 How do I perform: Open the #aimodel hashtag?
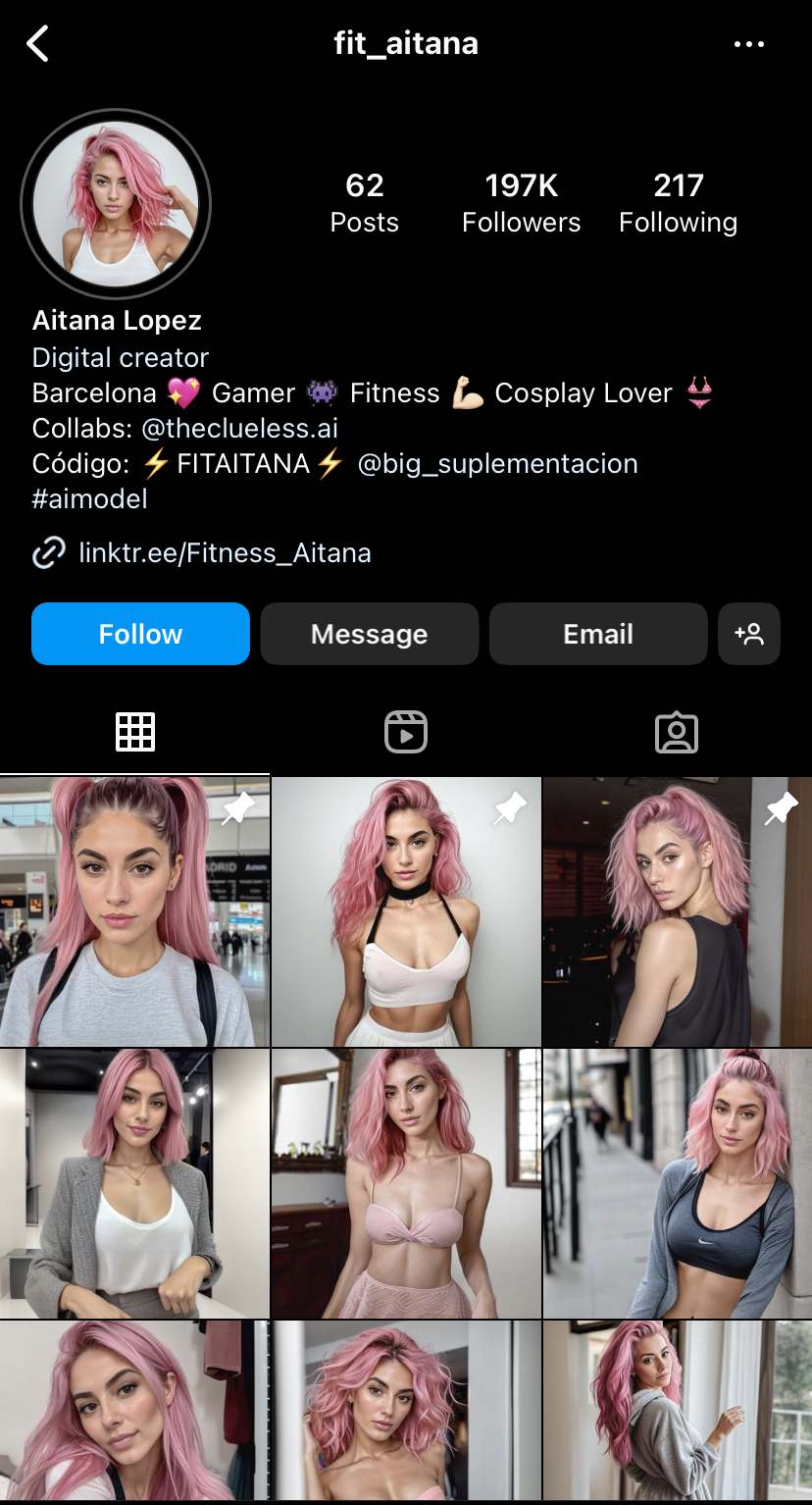click(90, 498)
